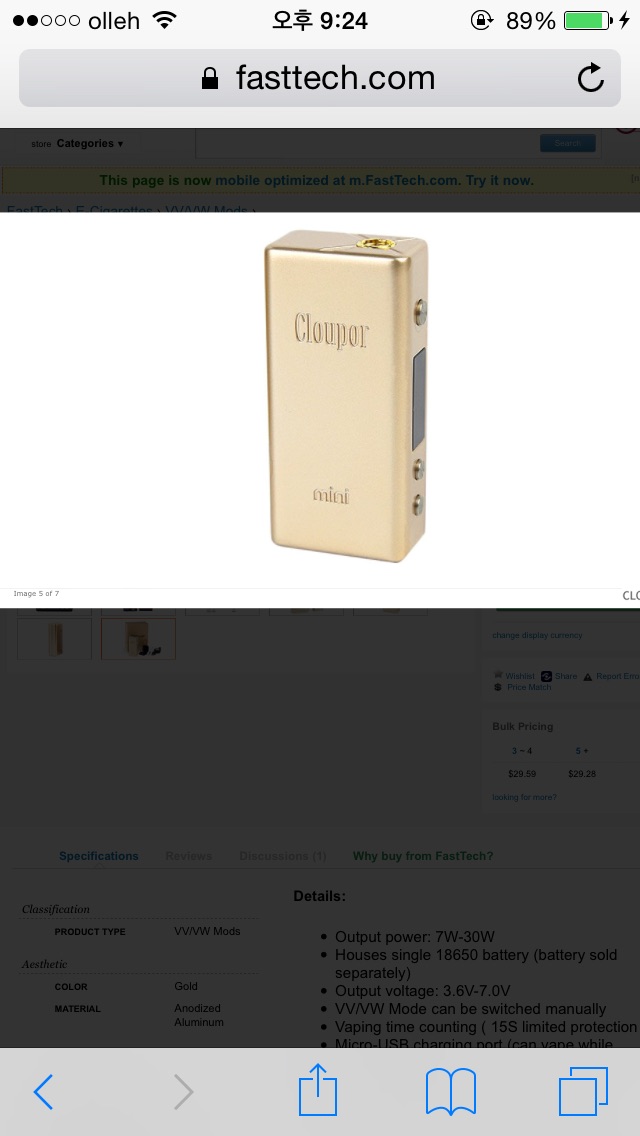Tap the fasttech.com address bar

click(x=320, y=78)
